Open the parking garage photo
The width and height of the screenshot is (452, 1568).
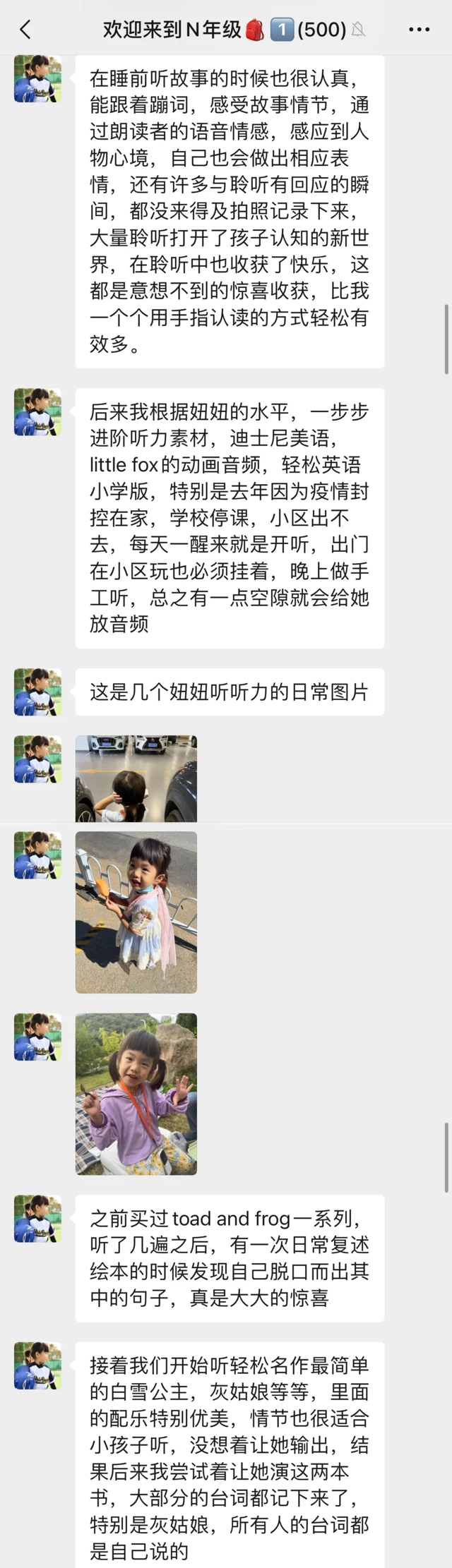[136, 778]
